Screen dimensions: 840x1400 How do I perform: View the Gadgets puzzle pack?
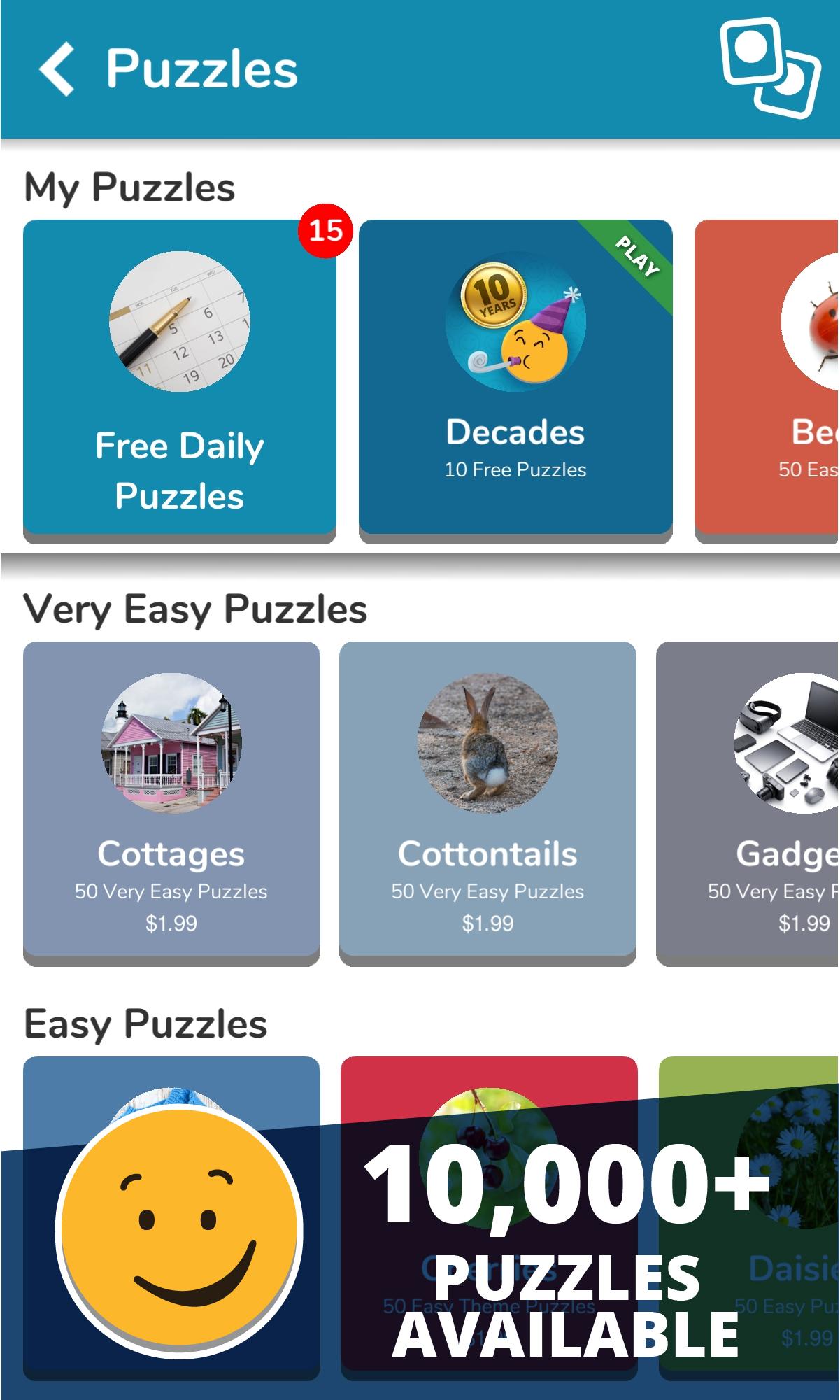pyautogui.click(x=747, y=803)
